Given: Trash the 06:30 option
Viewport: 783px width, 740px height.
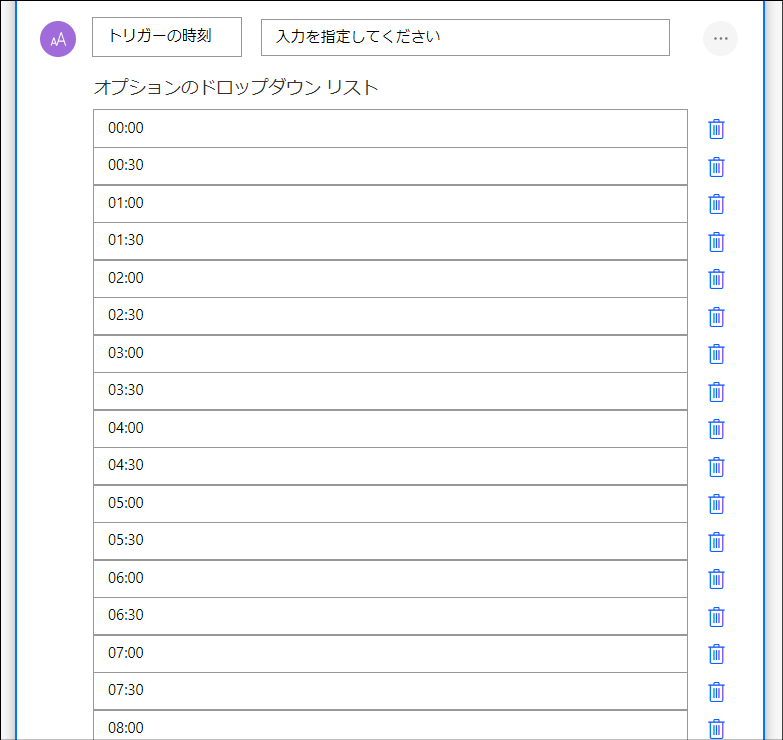Looking at the screenshot, I should pos(716,617).
